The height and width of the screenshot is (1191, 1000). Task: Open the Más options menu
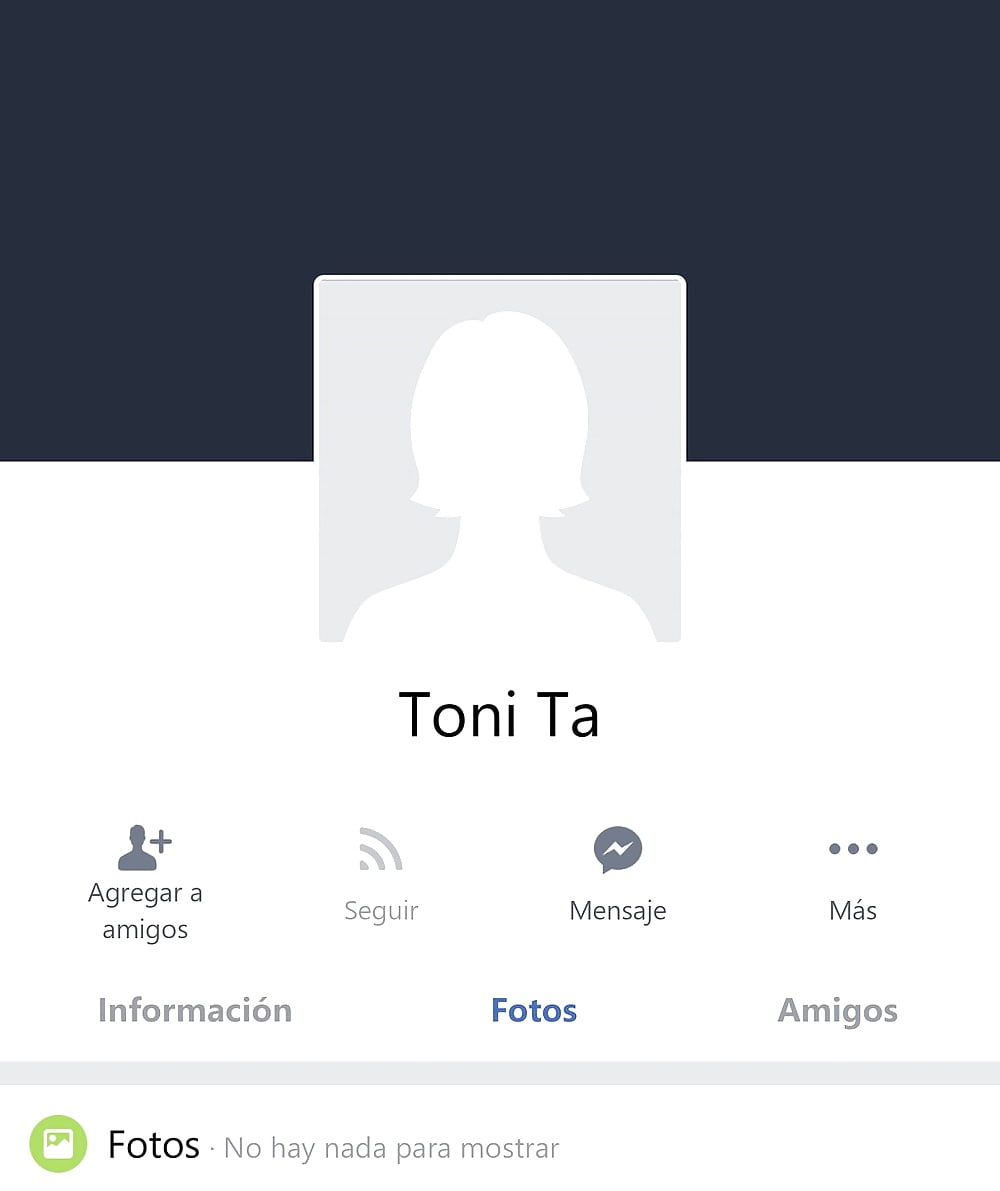(x=853, y=874)
